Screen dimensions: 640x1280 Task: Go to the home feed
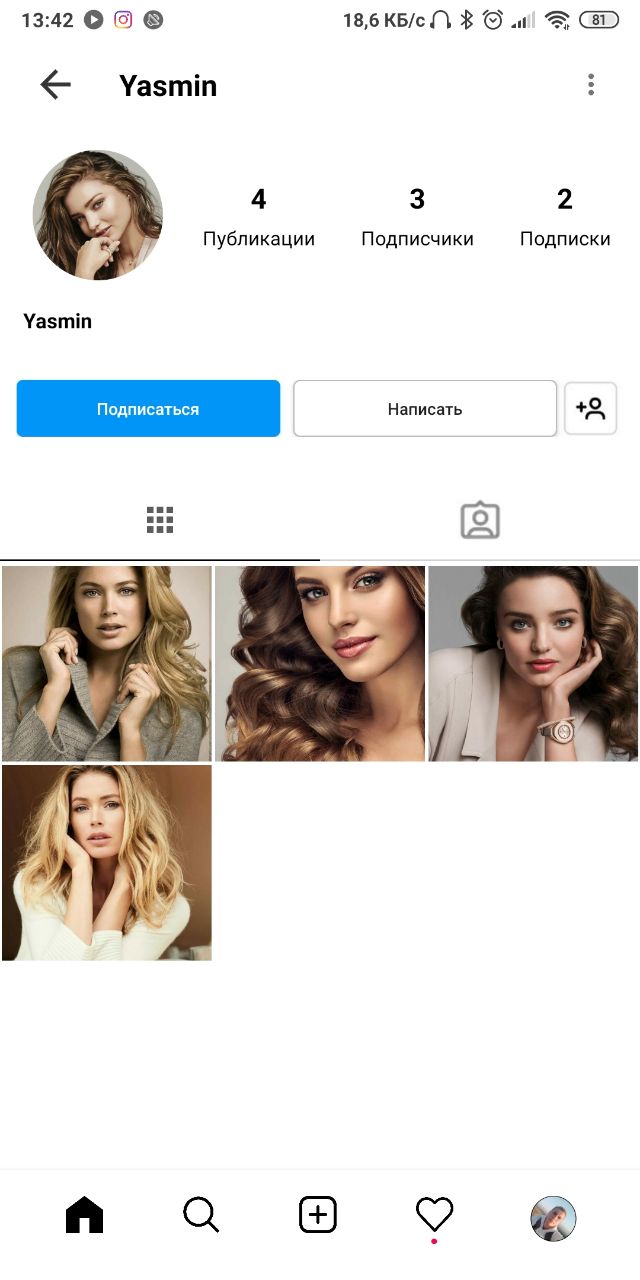pyautogui.click(x=85, y=1216)
